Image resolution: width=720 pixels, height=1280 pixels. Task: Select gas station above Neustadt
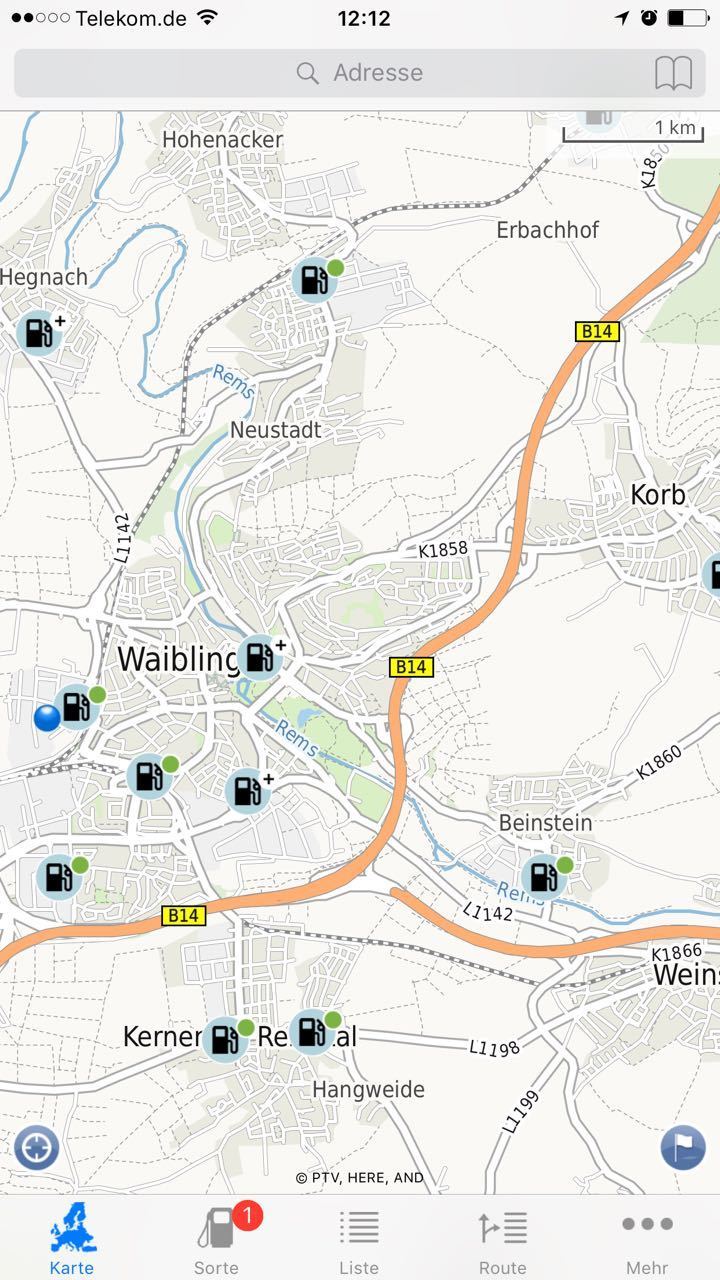tap(314, 280)
